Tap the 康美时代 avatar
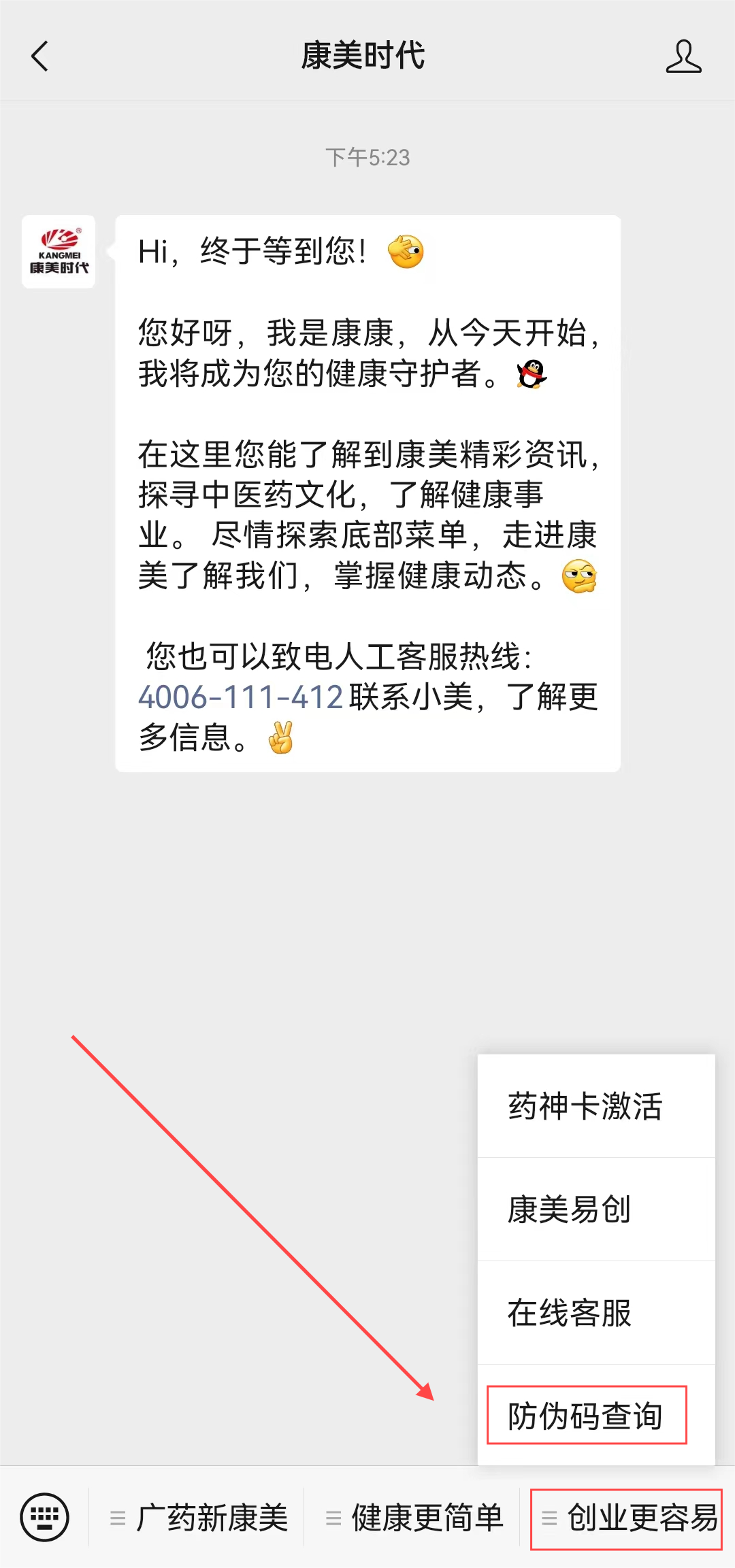735x1568 pixels. click(59, 252)
